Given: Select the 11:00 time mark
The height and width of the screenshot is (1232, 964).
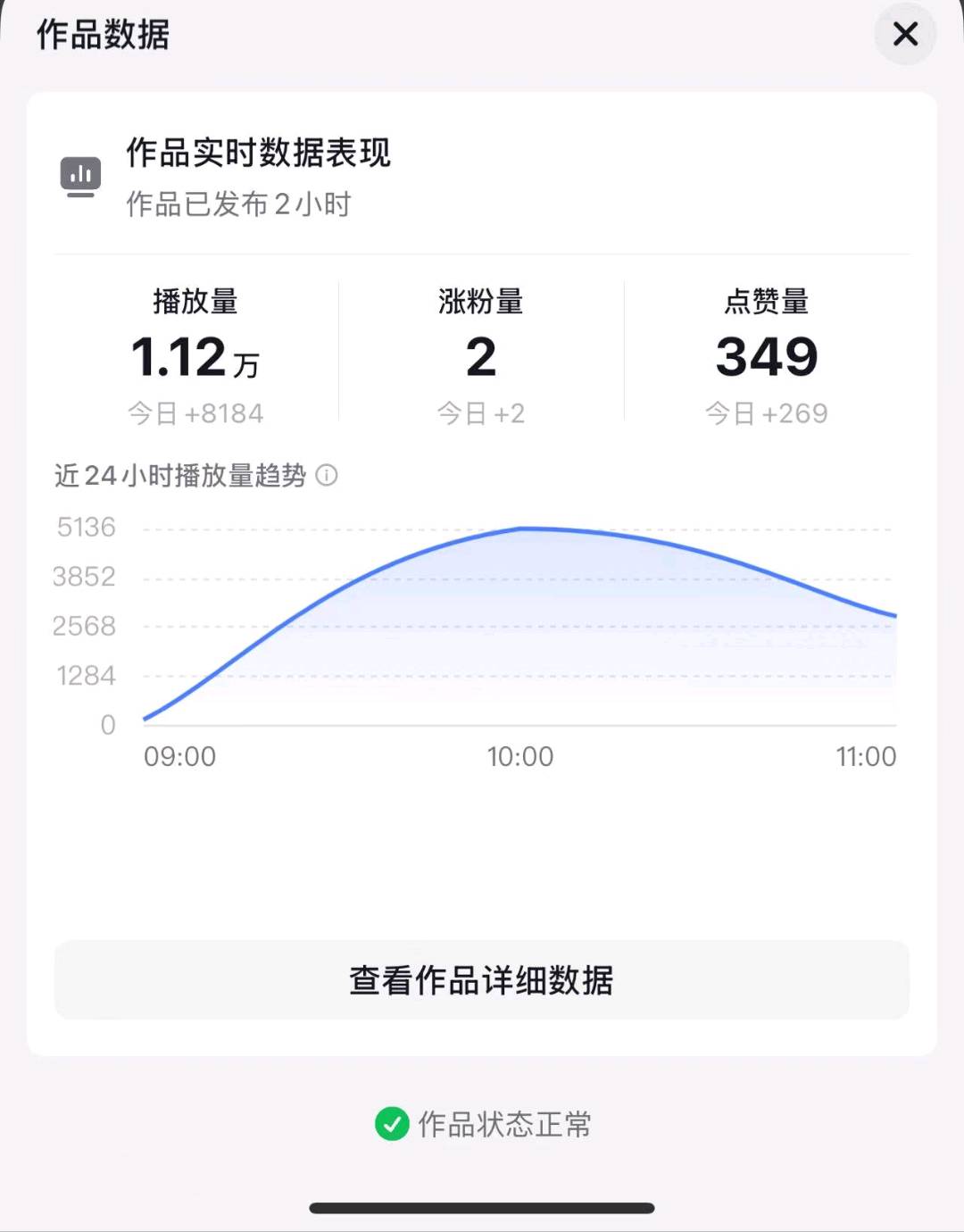Looking at the screenshot, I should (864, 756).
